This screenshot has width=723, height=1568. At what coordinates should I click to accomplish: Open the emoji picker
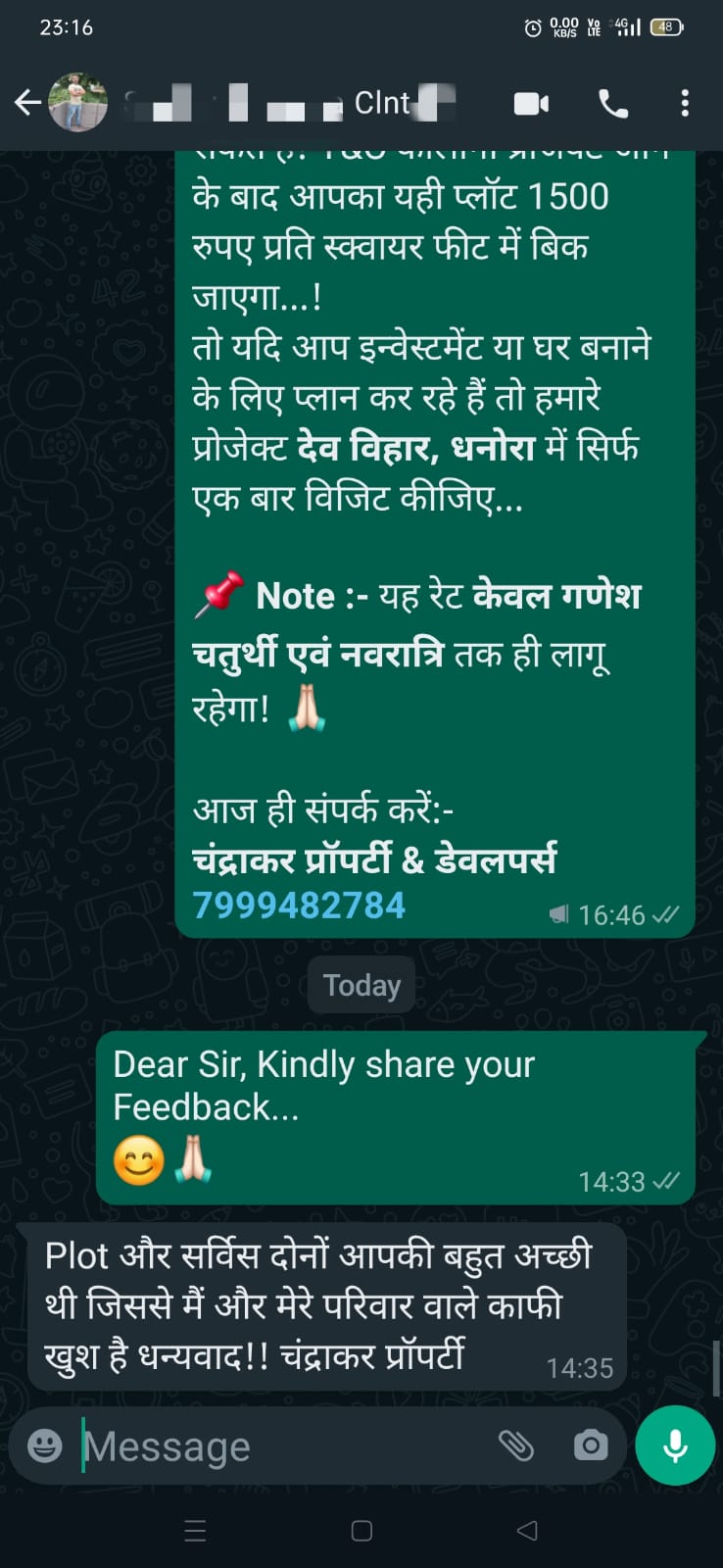coord(45,1445)
